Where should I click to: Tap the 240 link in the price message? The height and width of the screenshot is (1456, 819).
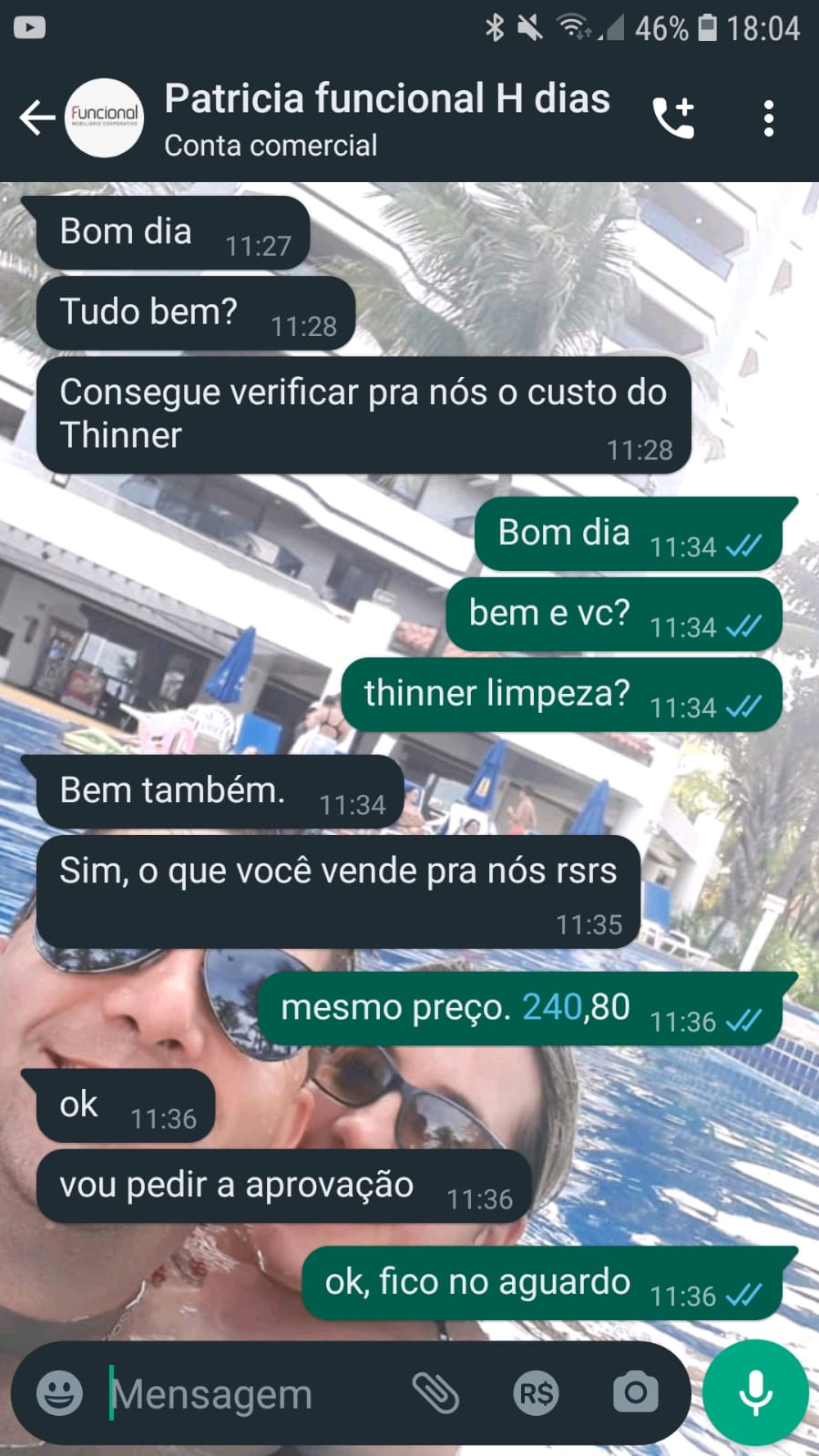[x=552, y=1007]
